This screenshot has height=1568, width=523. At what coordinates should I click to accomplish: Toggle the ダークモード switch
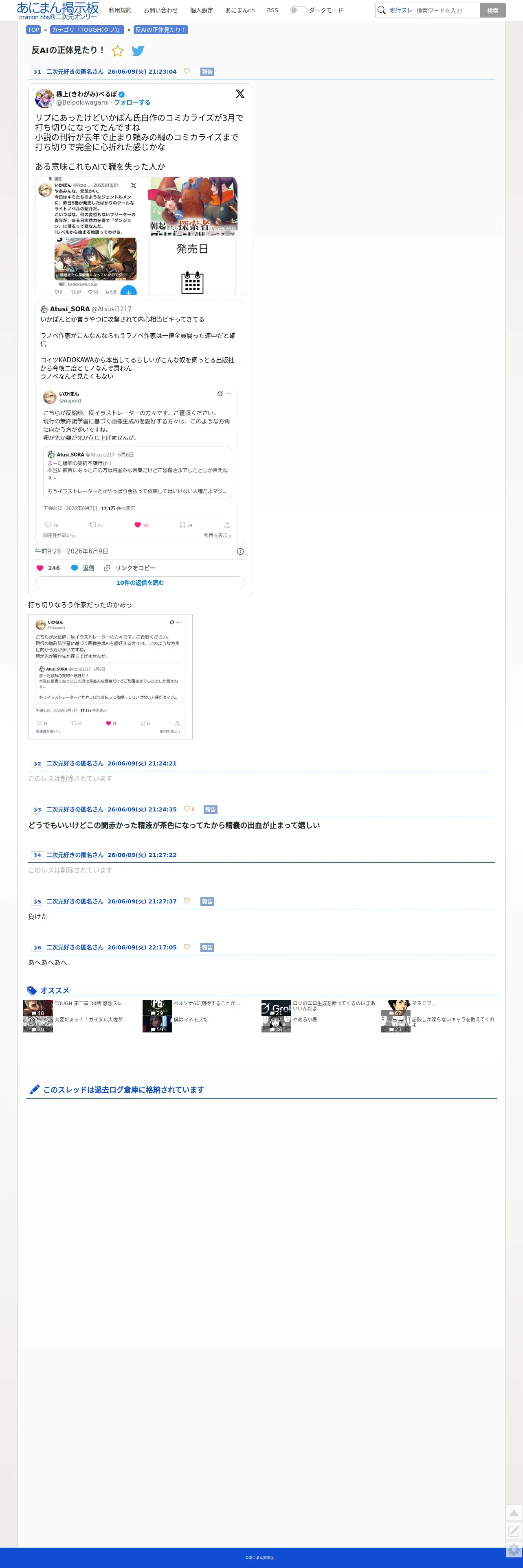tap(298, 10)
